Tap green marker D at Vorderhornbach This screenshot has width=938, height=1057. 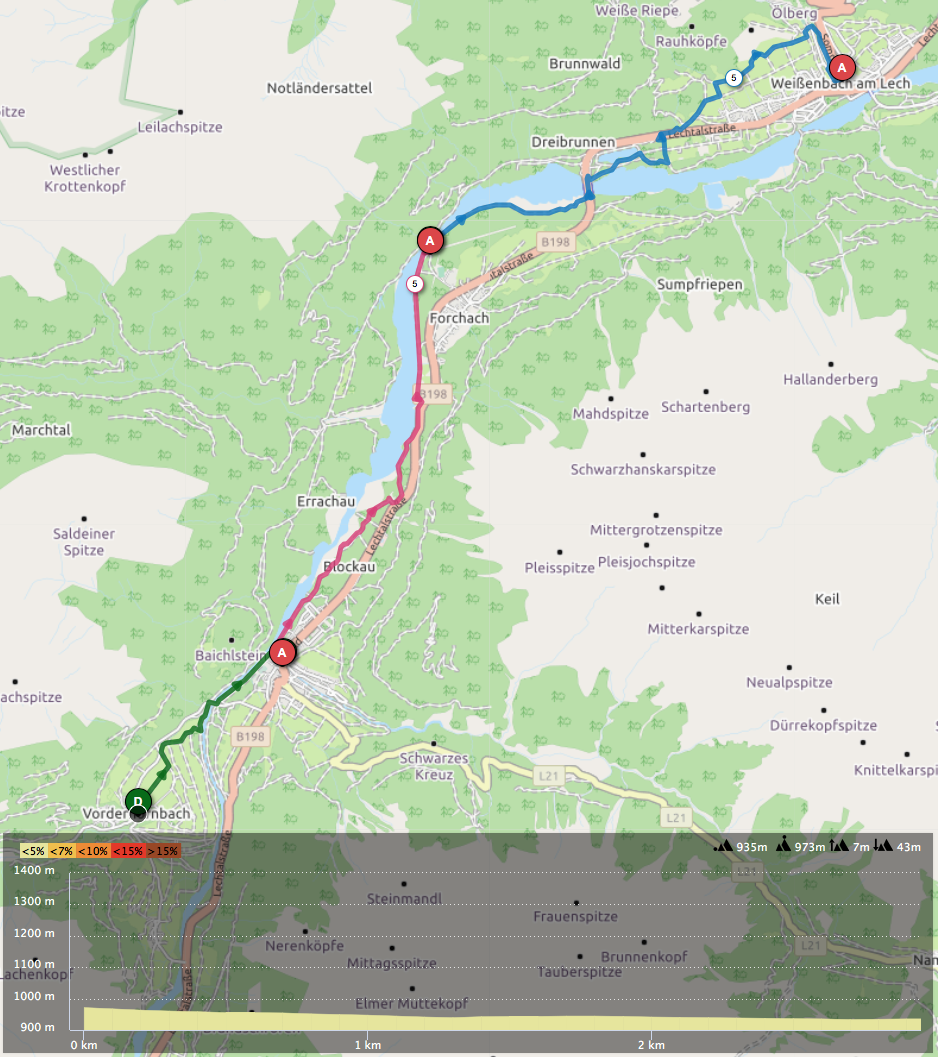[138, 800]
